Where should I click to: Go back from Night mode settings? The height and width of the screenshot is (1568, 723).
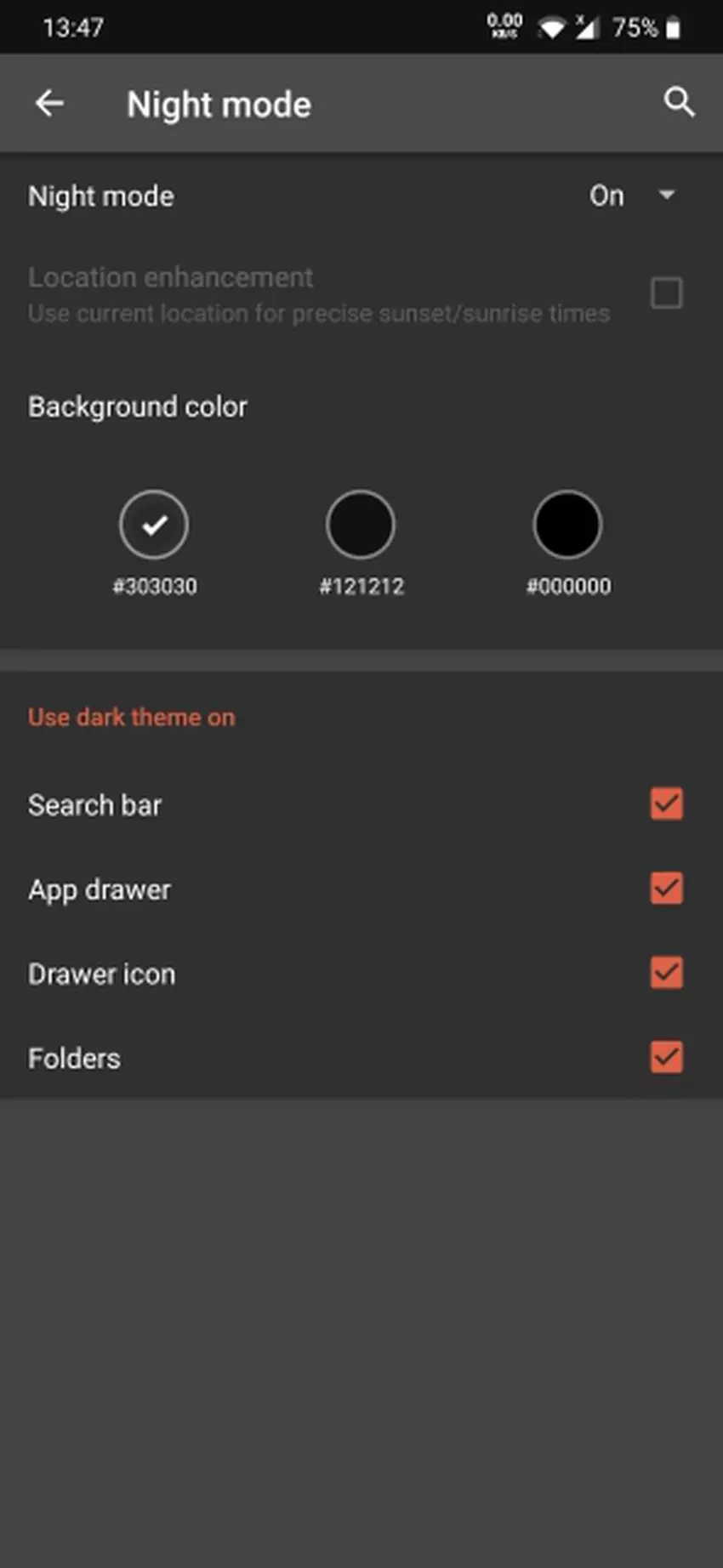49,104
